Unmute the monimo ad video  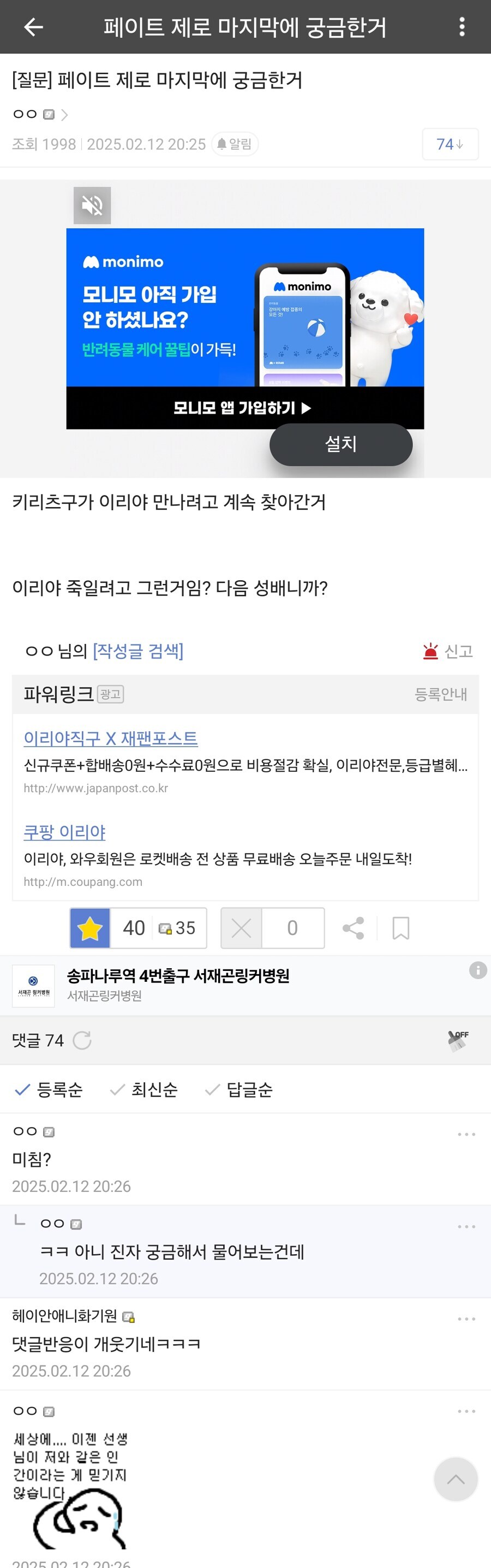[x=92, y=206]
